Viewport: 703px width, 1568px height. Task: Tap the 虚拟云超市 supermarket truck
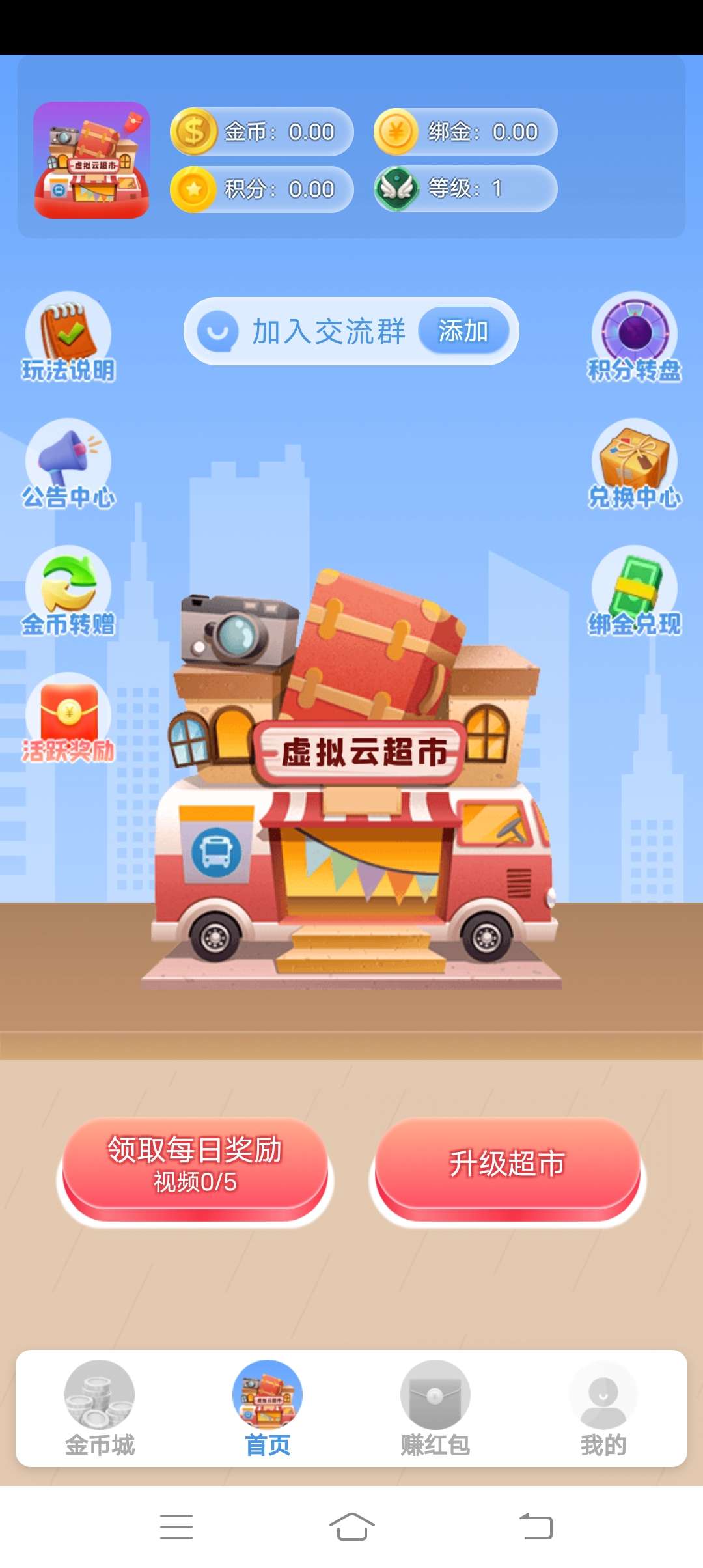pos(355,814)
